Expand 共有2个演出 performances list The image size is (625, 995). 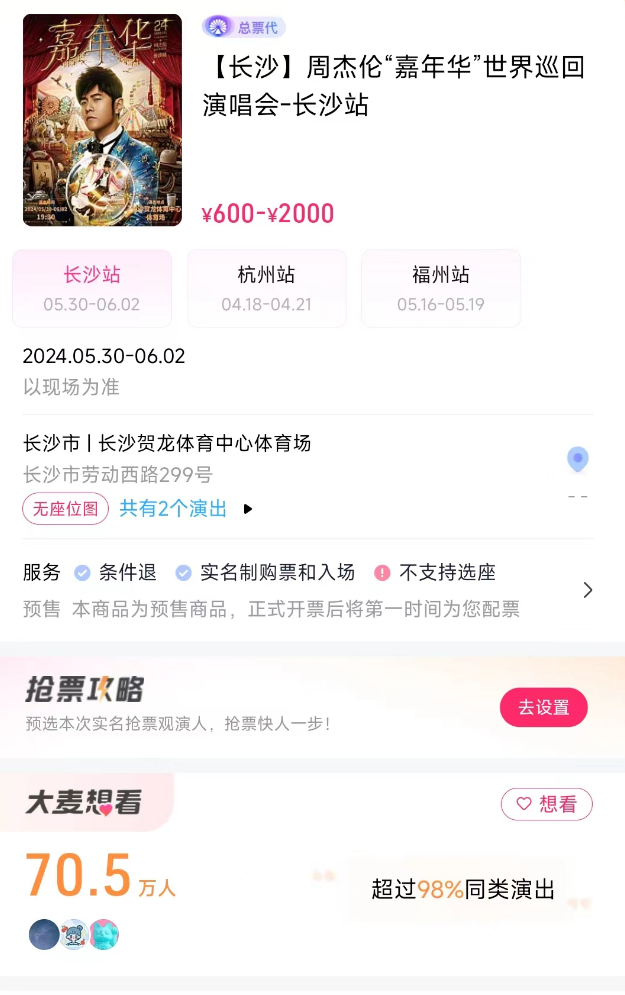(x=186, y=509)
